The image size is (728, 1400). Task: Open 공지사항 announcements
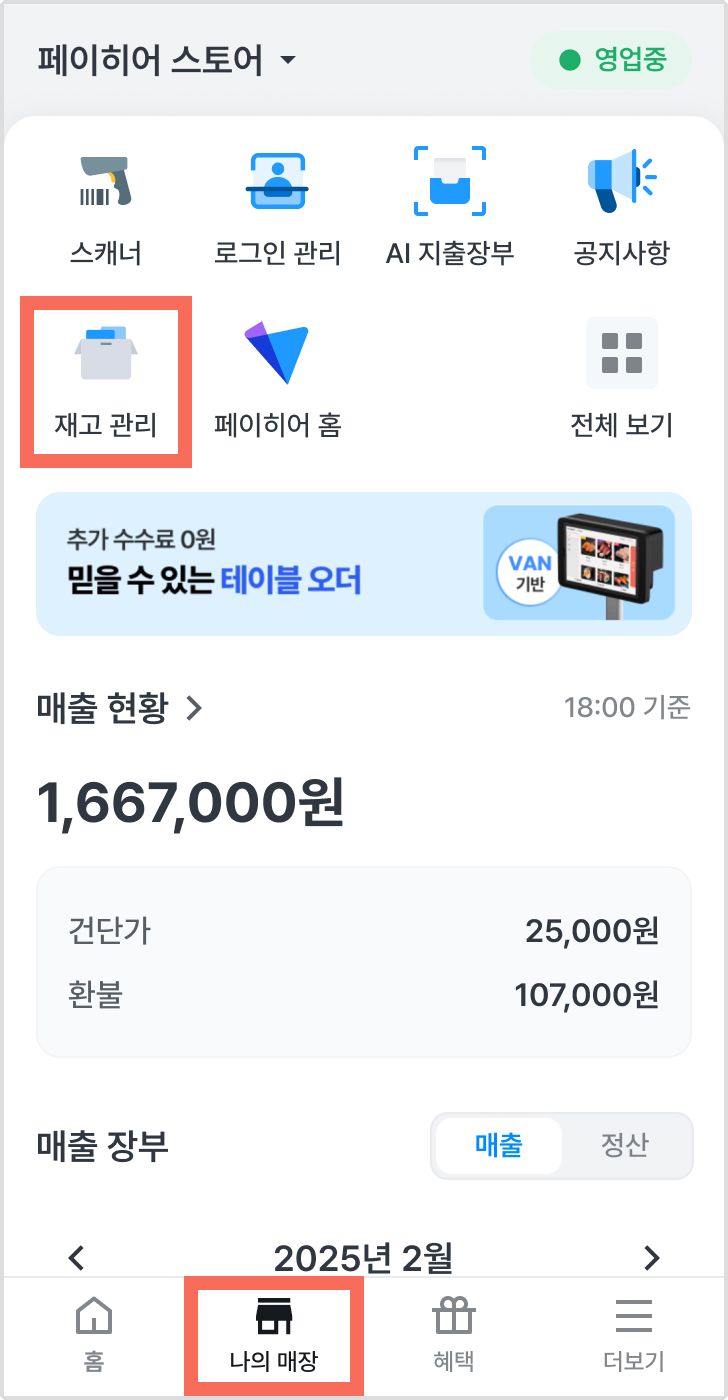click(x=621, y=207)
